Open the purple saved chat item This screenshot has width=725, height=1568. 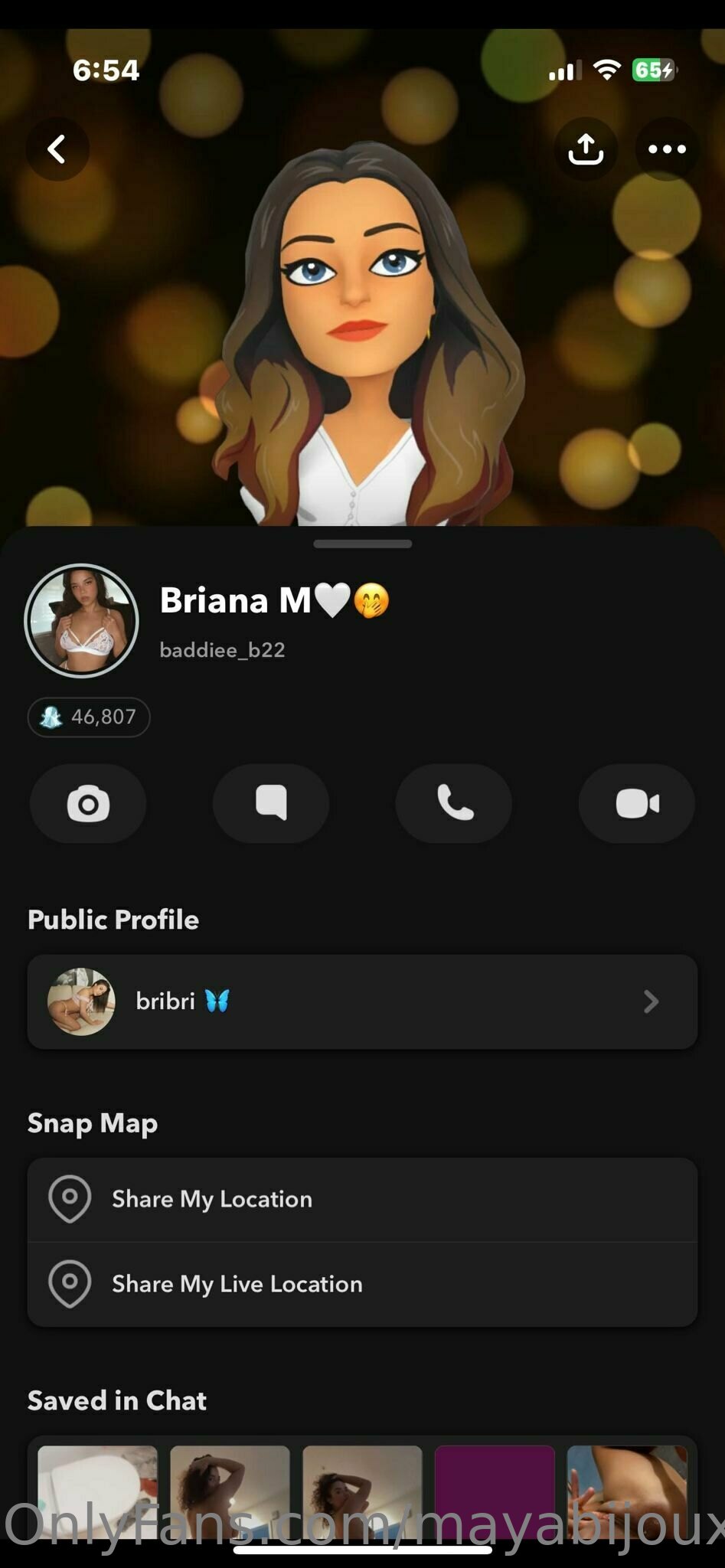[495, 1489]
